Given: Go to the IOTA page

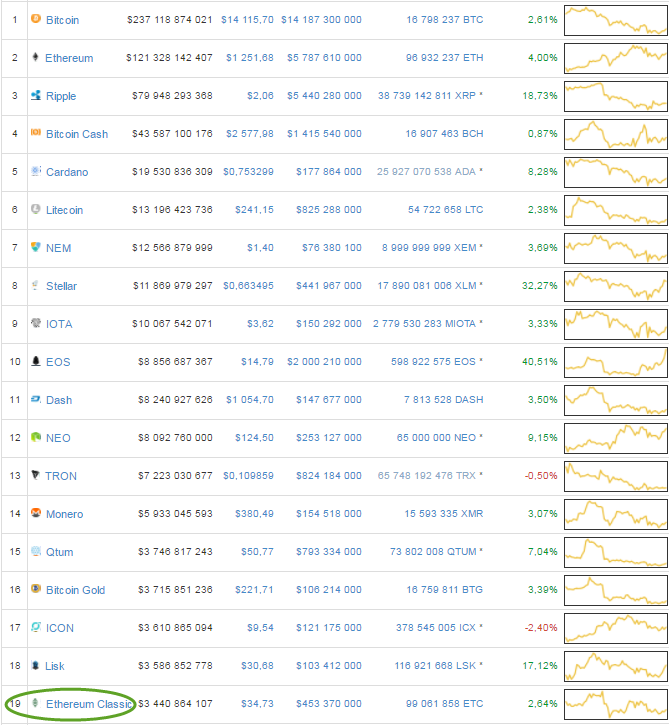Looking at the screenshot, I should (x=59, y=324).
